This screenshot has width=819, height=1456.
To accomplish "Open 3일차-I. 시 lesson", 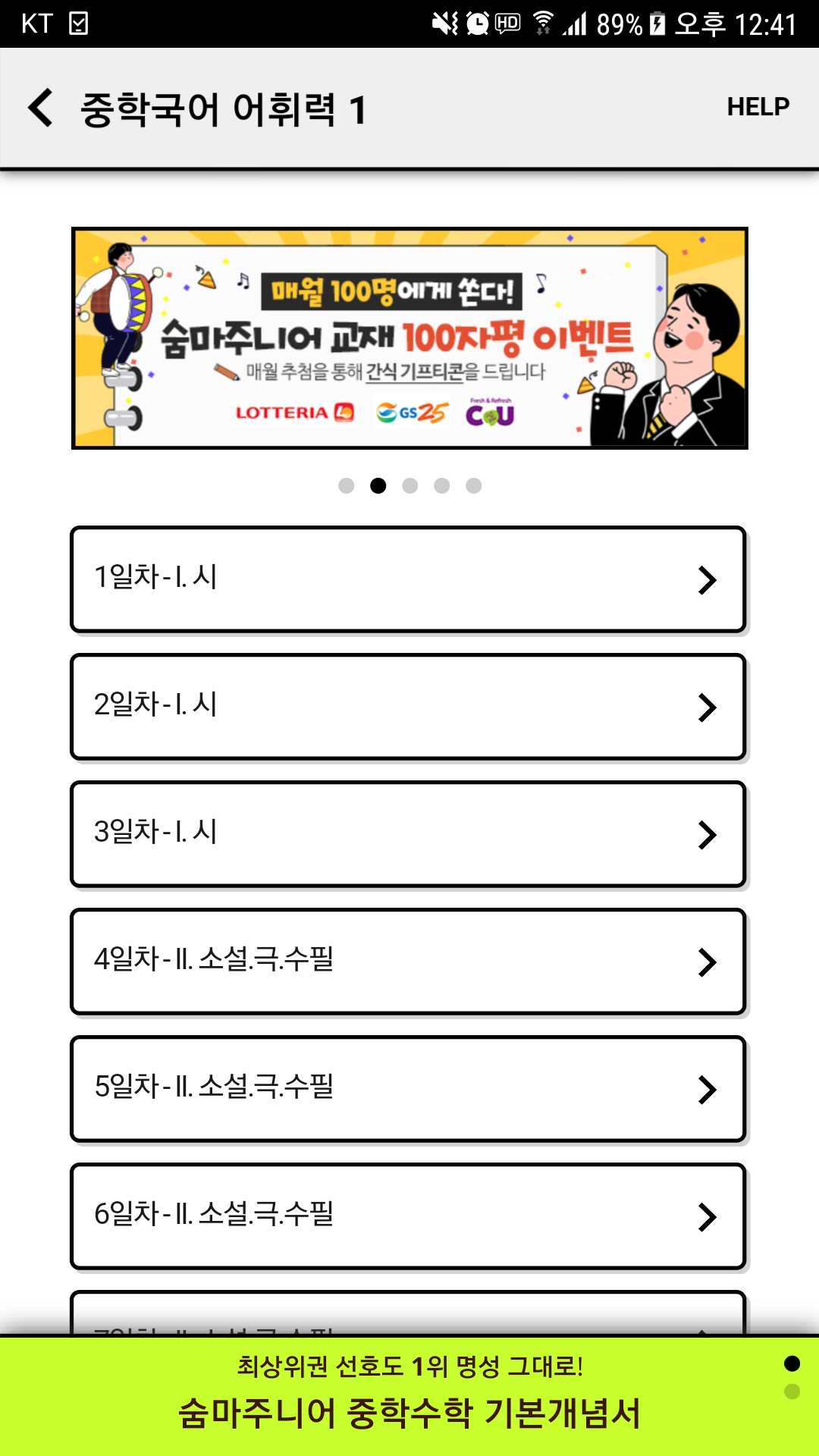I will 408,834.
